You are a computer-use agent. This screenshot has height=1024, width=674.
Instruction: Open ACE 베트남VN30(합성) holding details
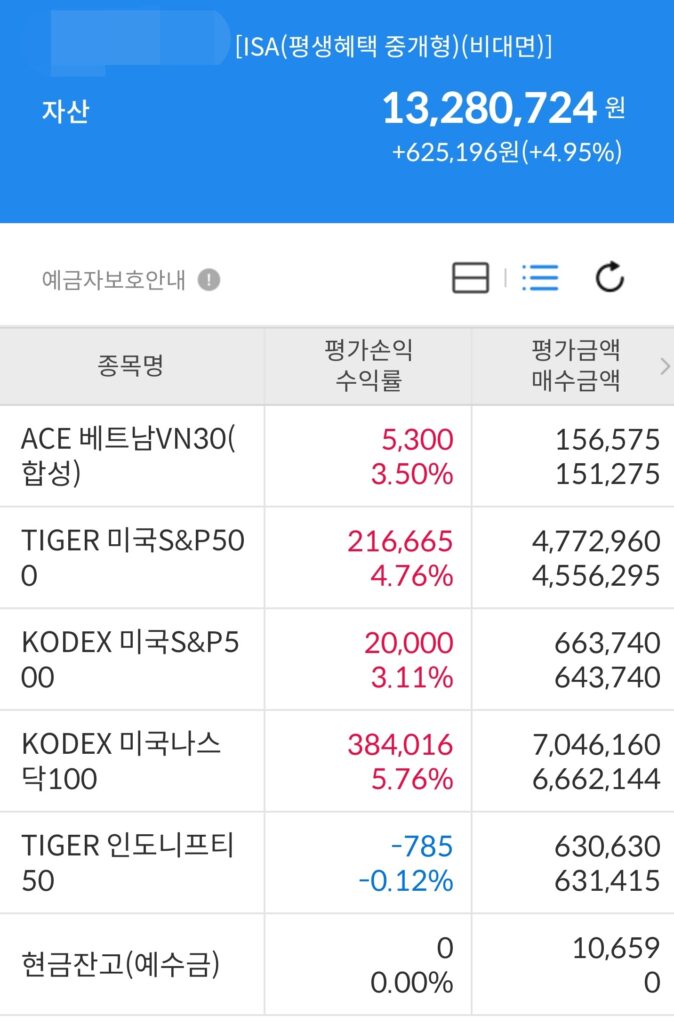point(337,456)
